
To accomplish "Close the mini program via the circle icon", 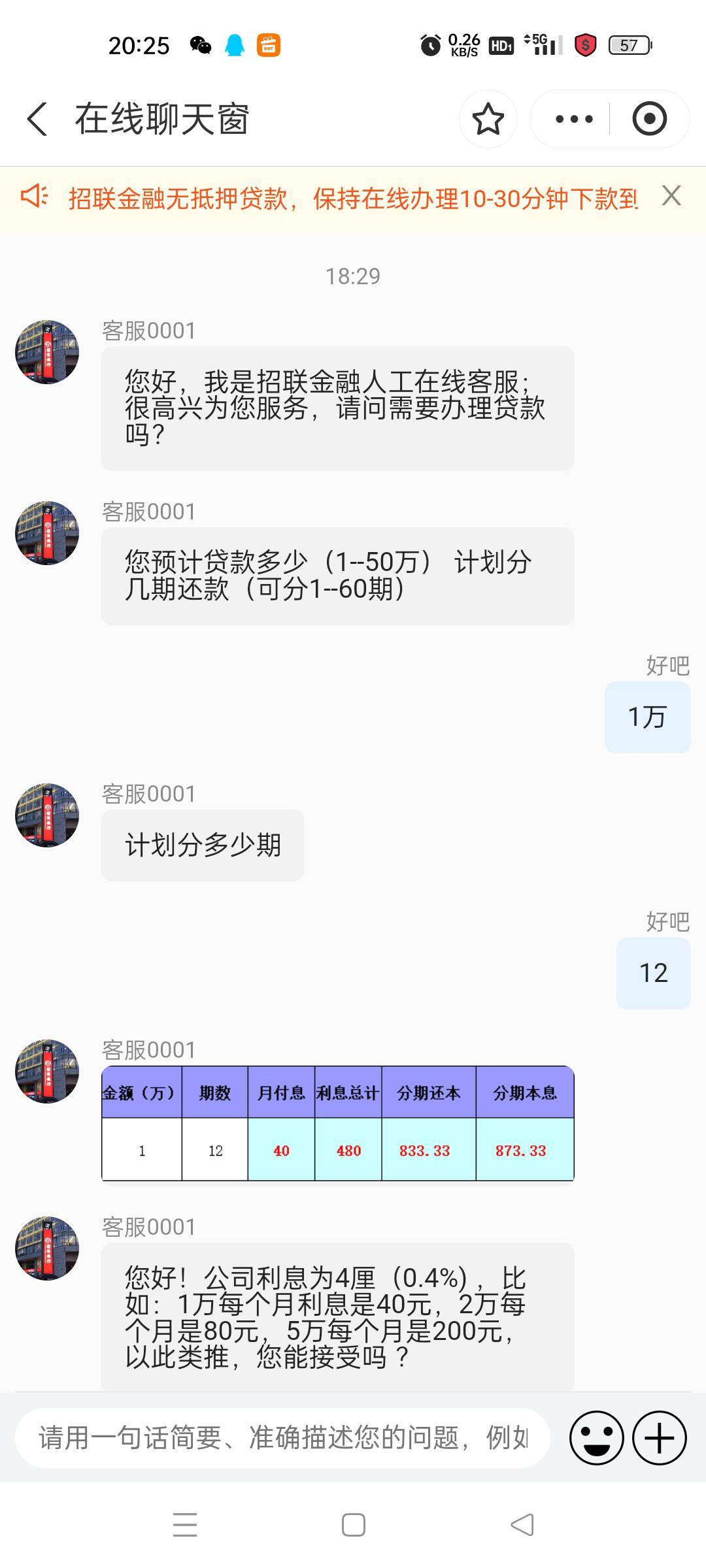I will (649, 120).
